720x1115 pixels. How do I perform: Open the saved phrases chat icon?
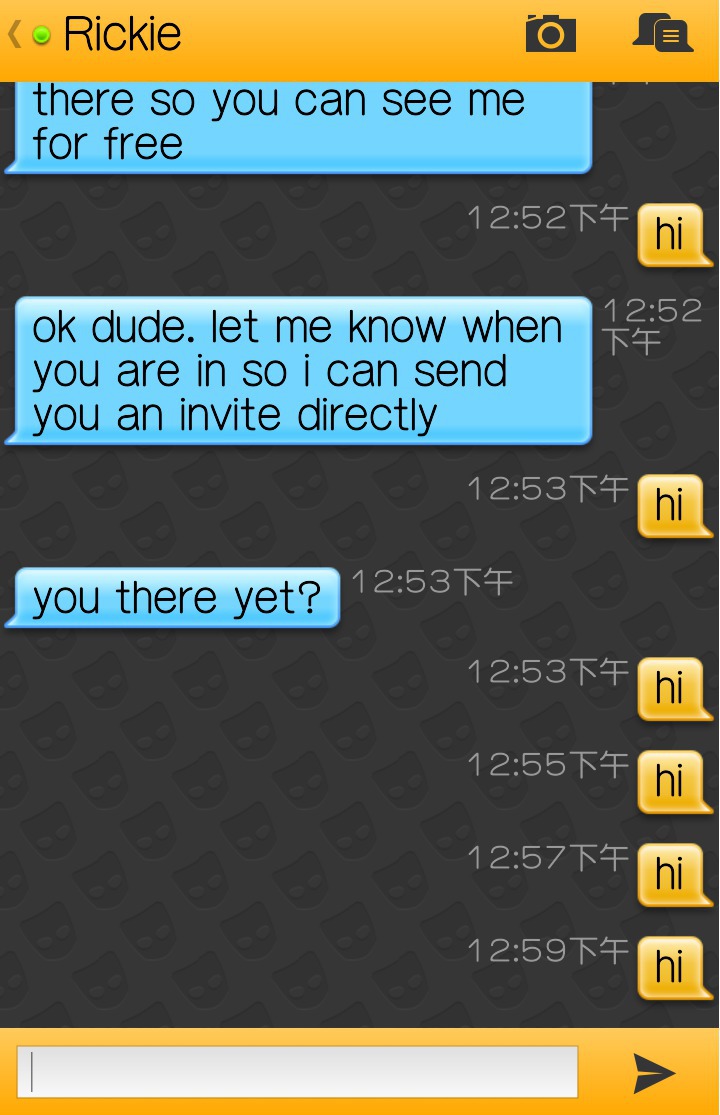pos(663,34)
